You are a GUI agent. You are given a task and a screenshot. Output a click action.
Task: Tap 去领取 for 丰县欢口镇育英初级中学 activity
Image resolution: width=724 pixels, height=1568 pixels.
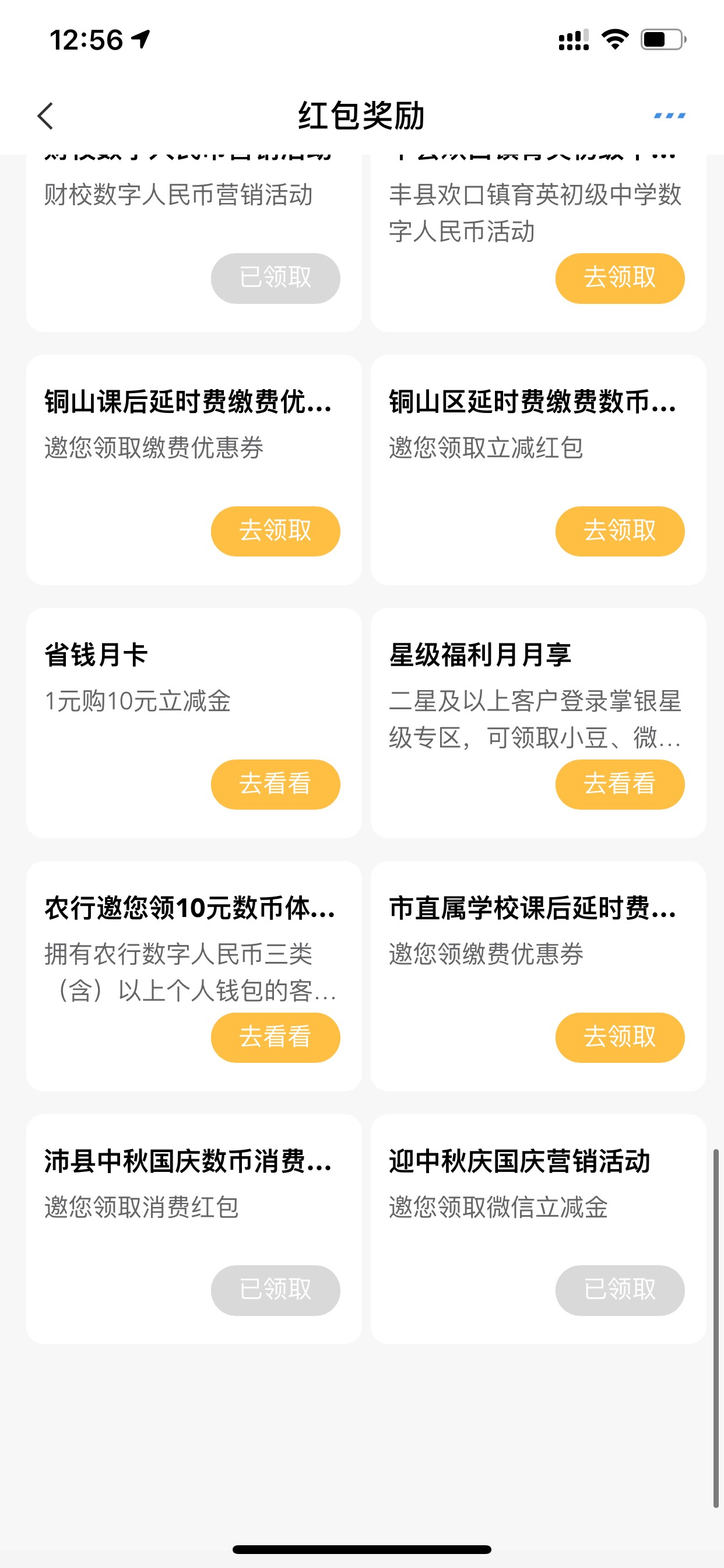click(619, 278)
